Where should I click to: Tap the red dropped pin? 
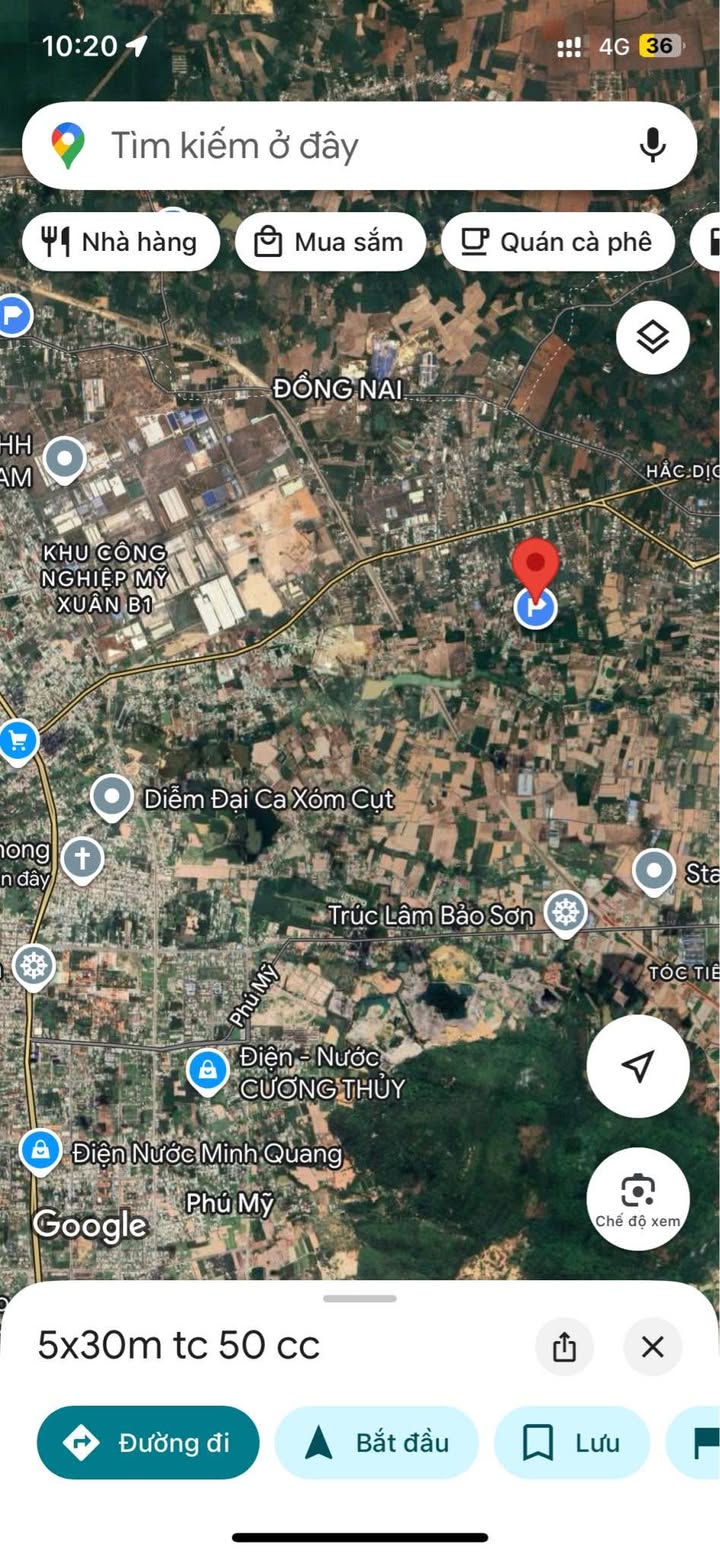[x=536, y=564]
